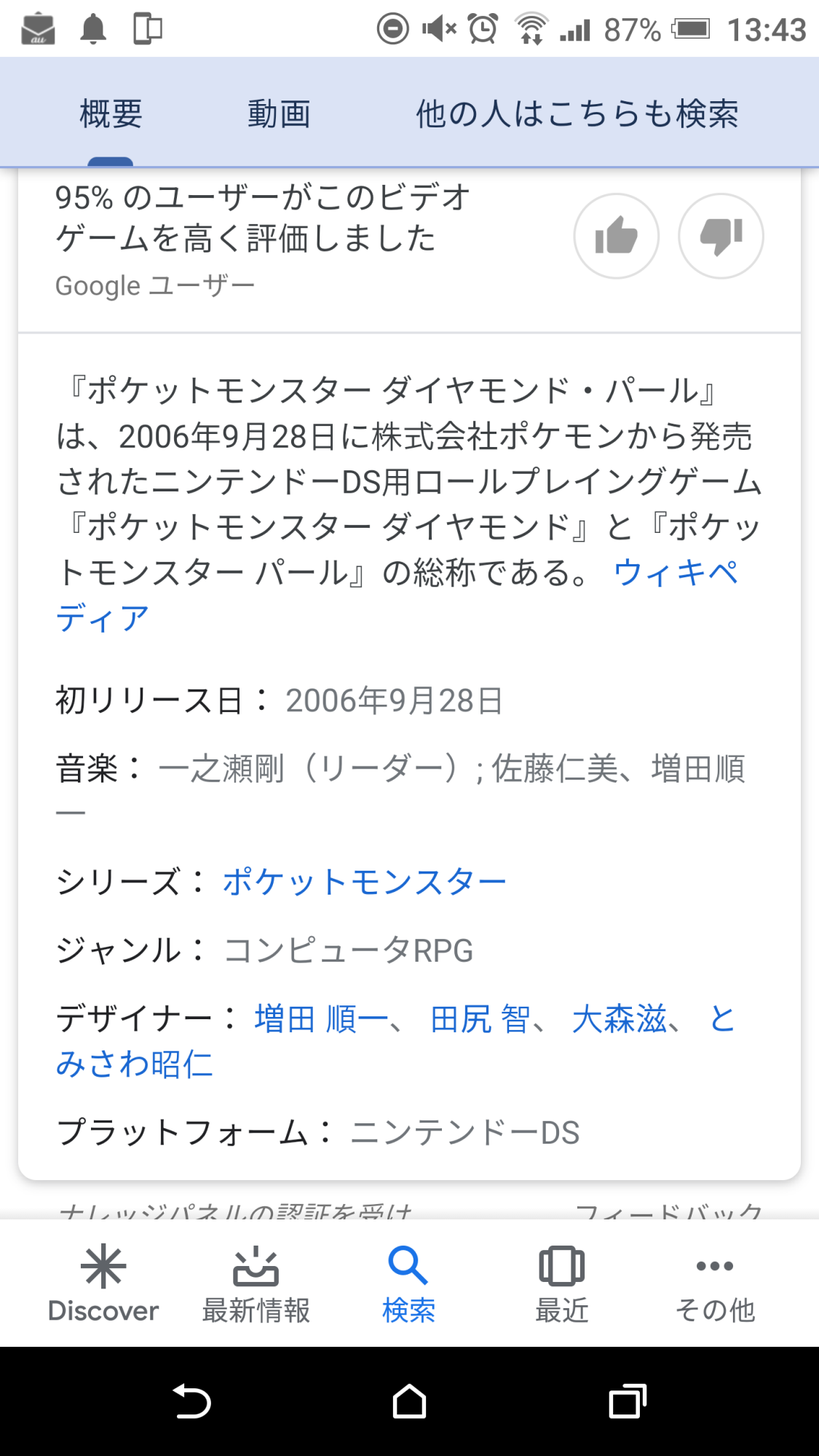Image resolution: width=819 pixels, height=1456 pixels.
Task: Like this video game with thumbs up
Action: coord(616,236)
